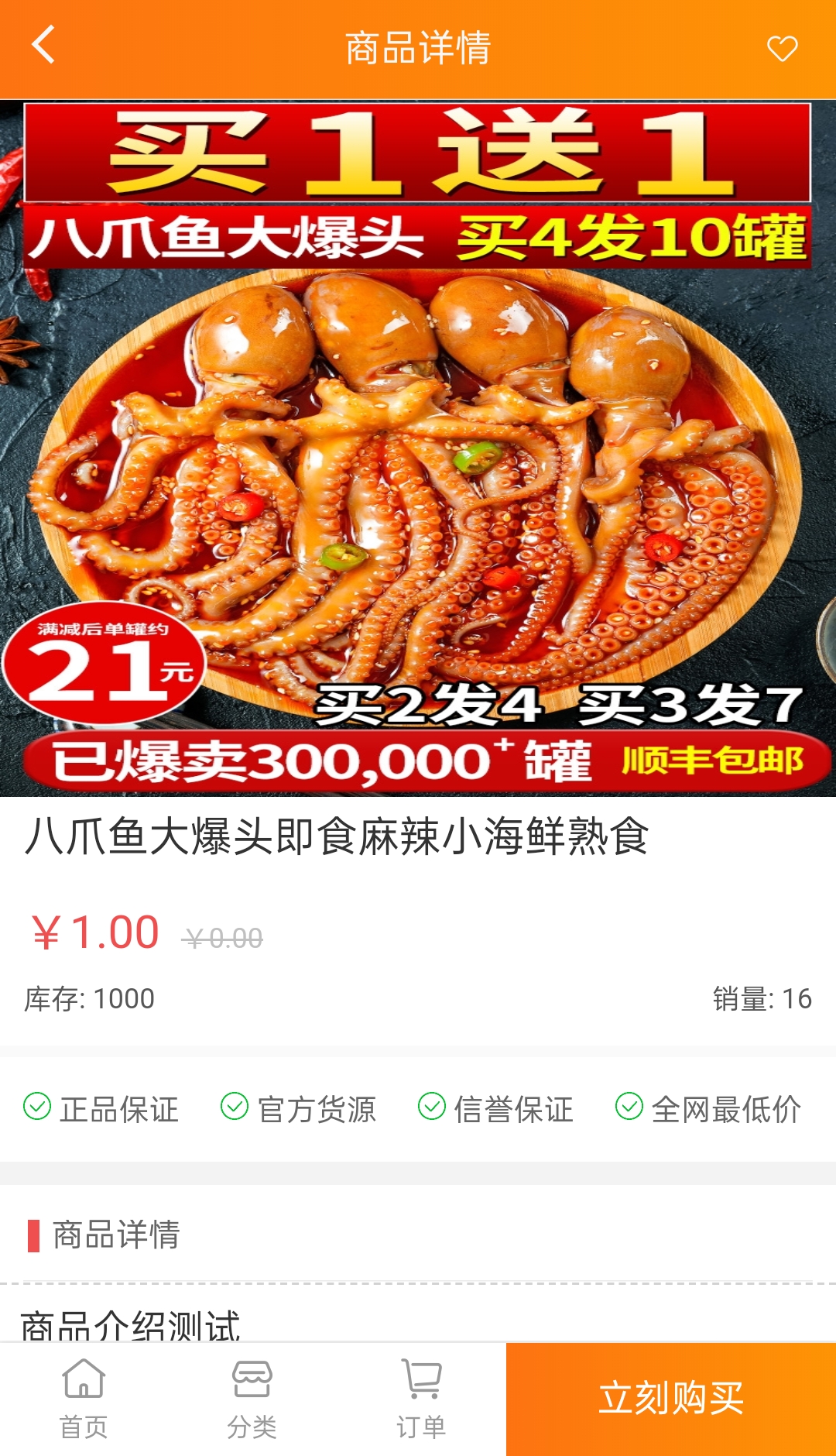Go to the 首页 home tab
The height and width of the screenshot is (1456, 836).
(84, 1399)
